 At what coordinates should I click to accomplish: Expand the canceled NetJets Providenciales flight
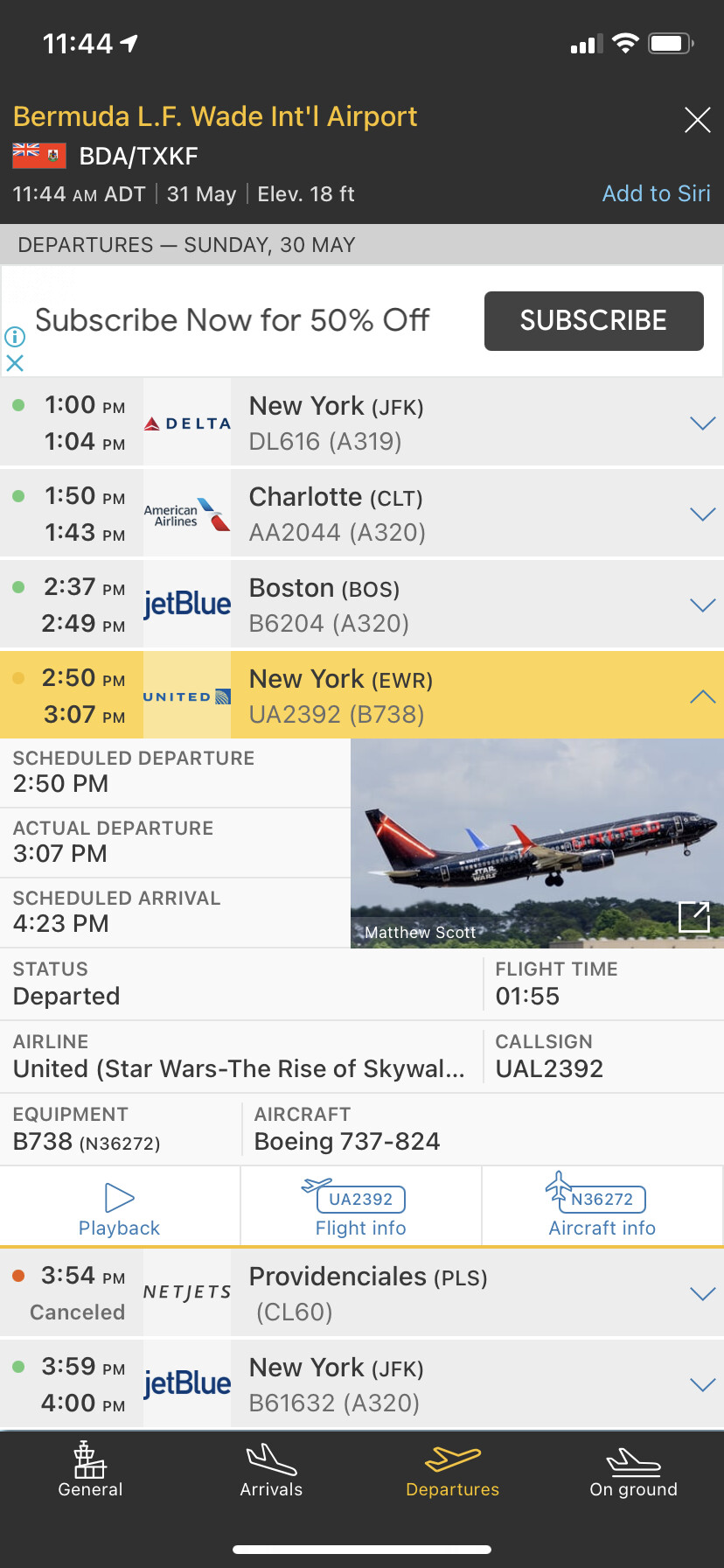702,1294
